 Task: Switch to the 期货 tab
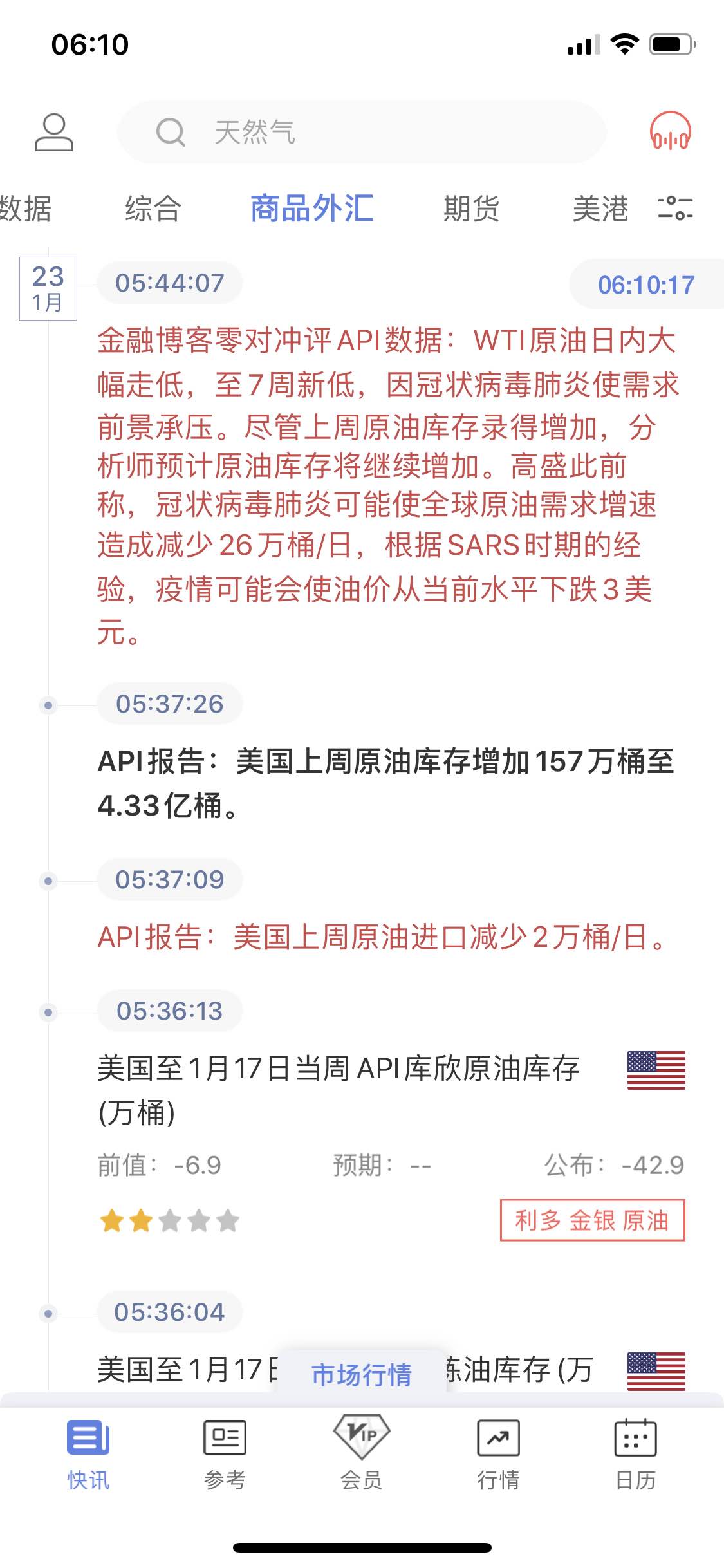pyautogui.click(x=471, y=209)
